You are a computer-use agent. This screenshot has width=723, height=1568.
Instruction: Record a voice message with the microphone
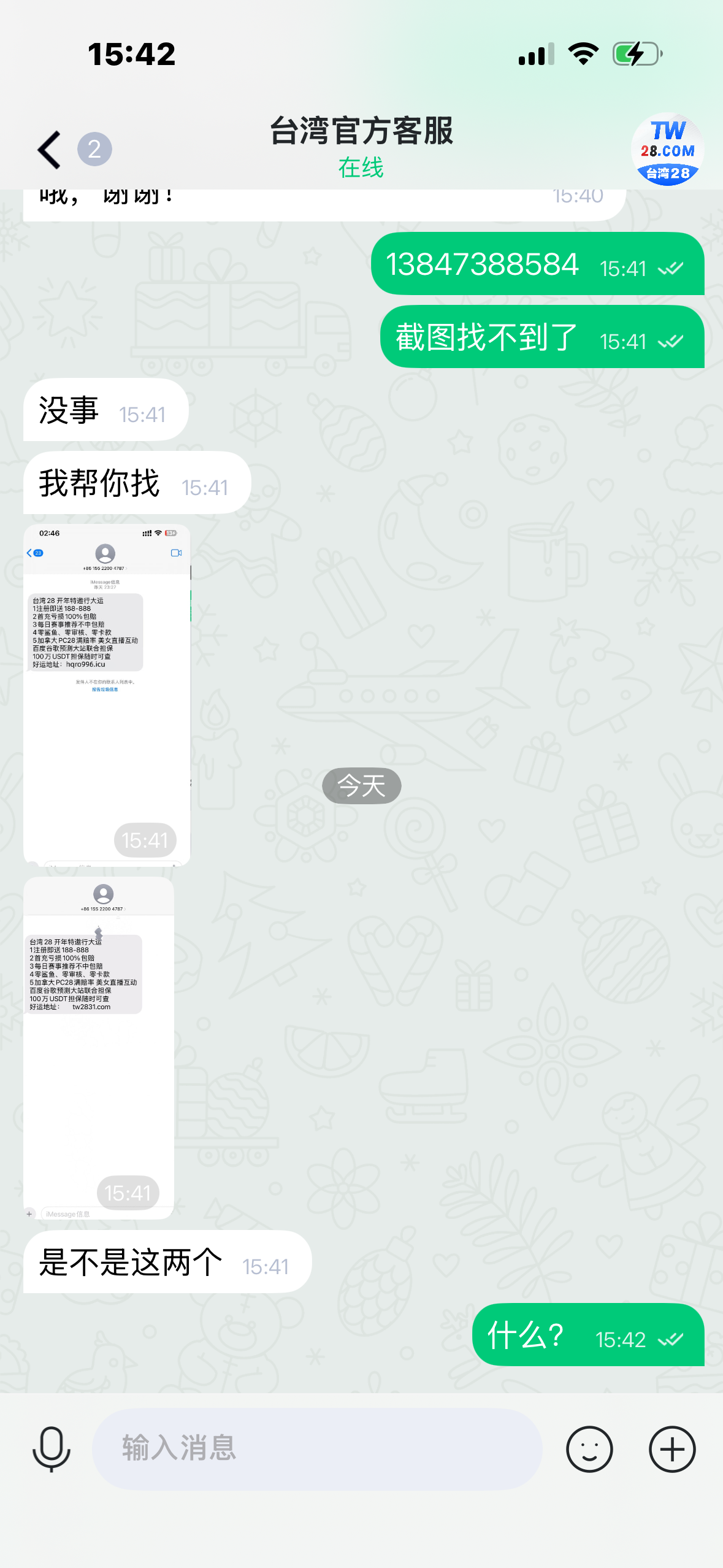(x=52, y=1448)
